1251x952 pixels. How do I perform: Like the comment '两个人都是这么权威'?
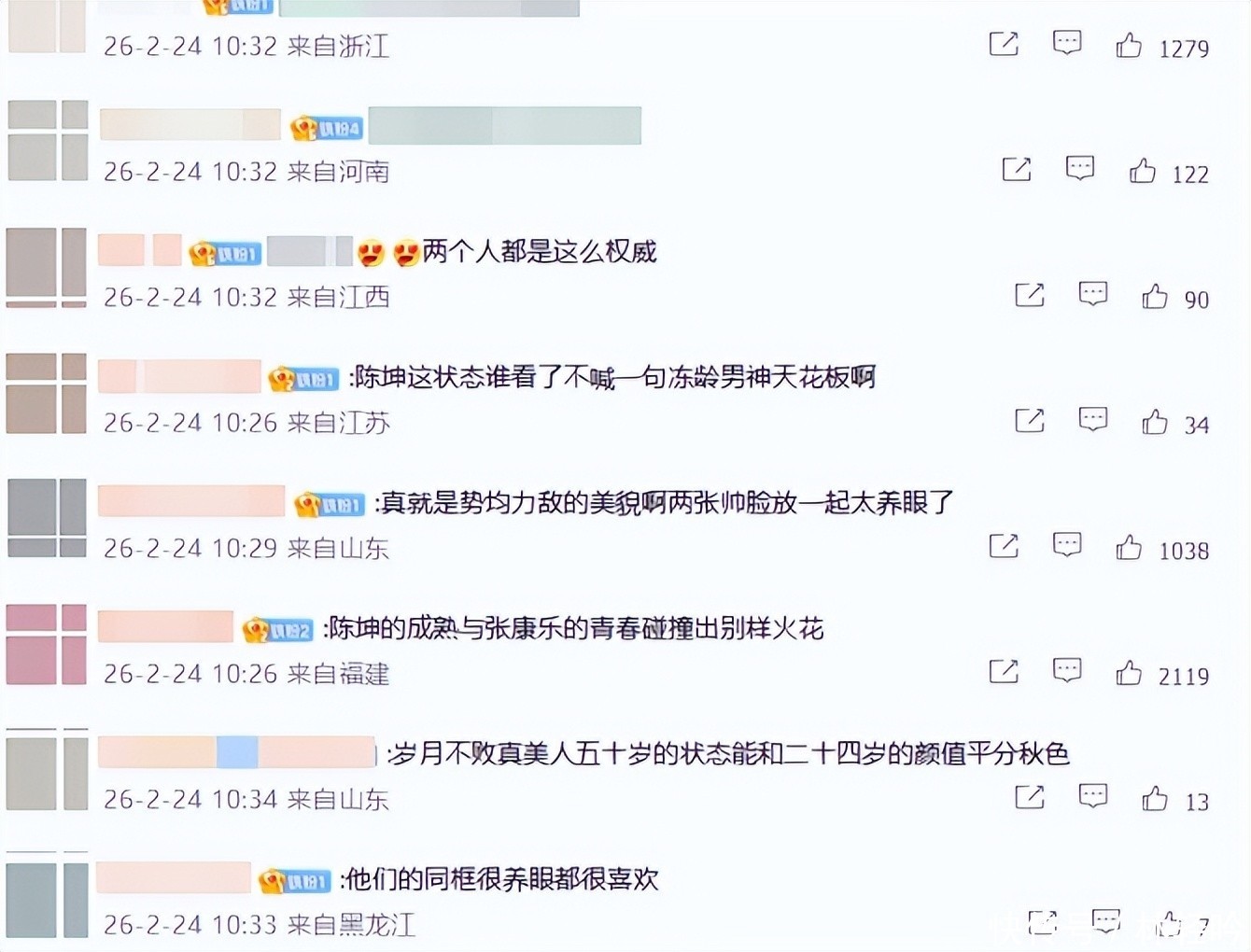click(x=1155, y=296)
